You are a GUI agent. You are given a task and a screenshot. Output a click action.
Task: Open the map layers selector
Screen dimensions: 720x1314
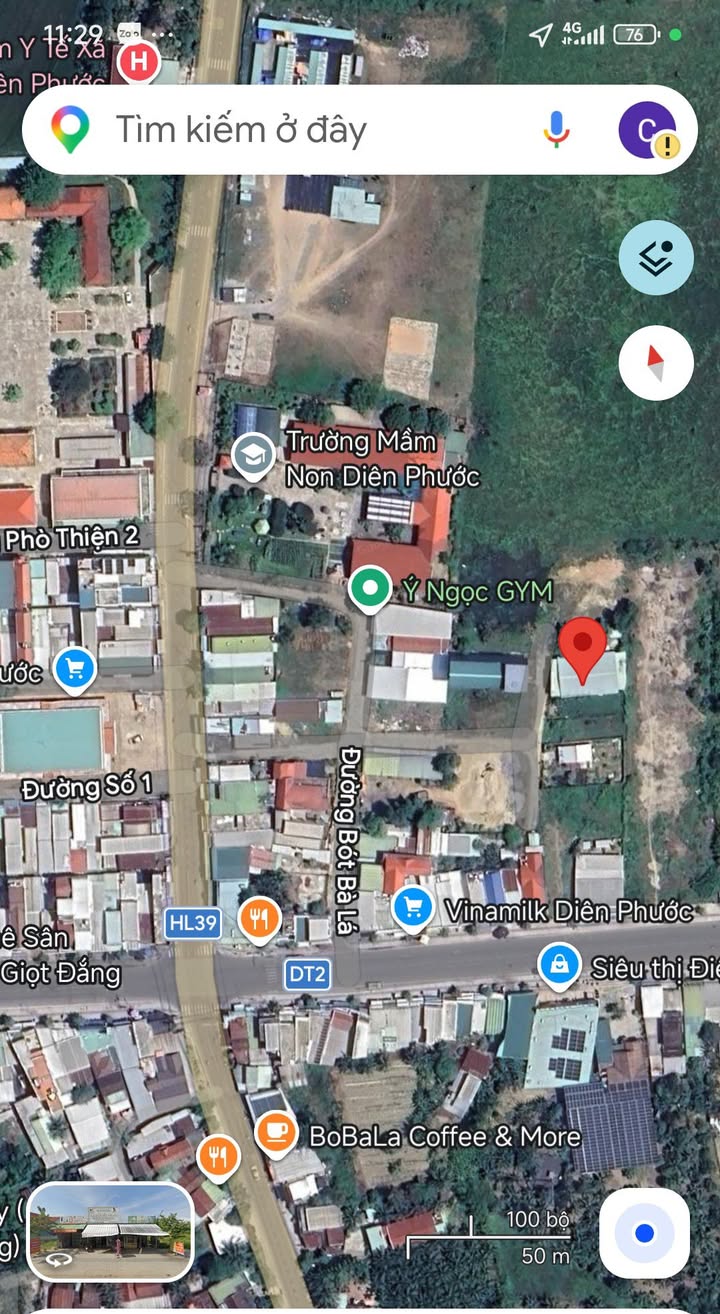pos(656,258)
